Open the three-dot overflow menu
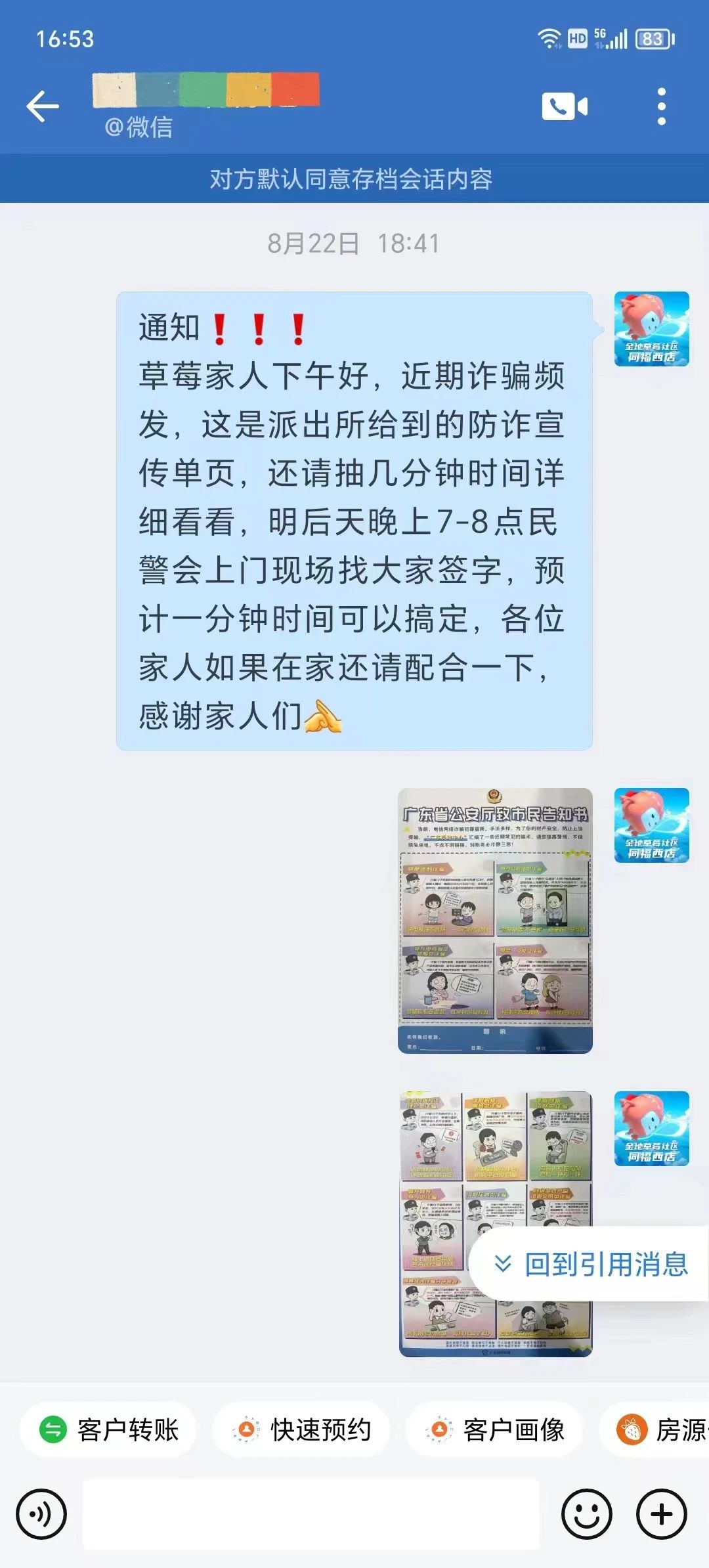This screenshot has width=709, height=1568. tap(661, 106)
